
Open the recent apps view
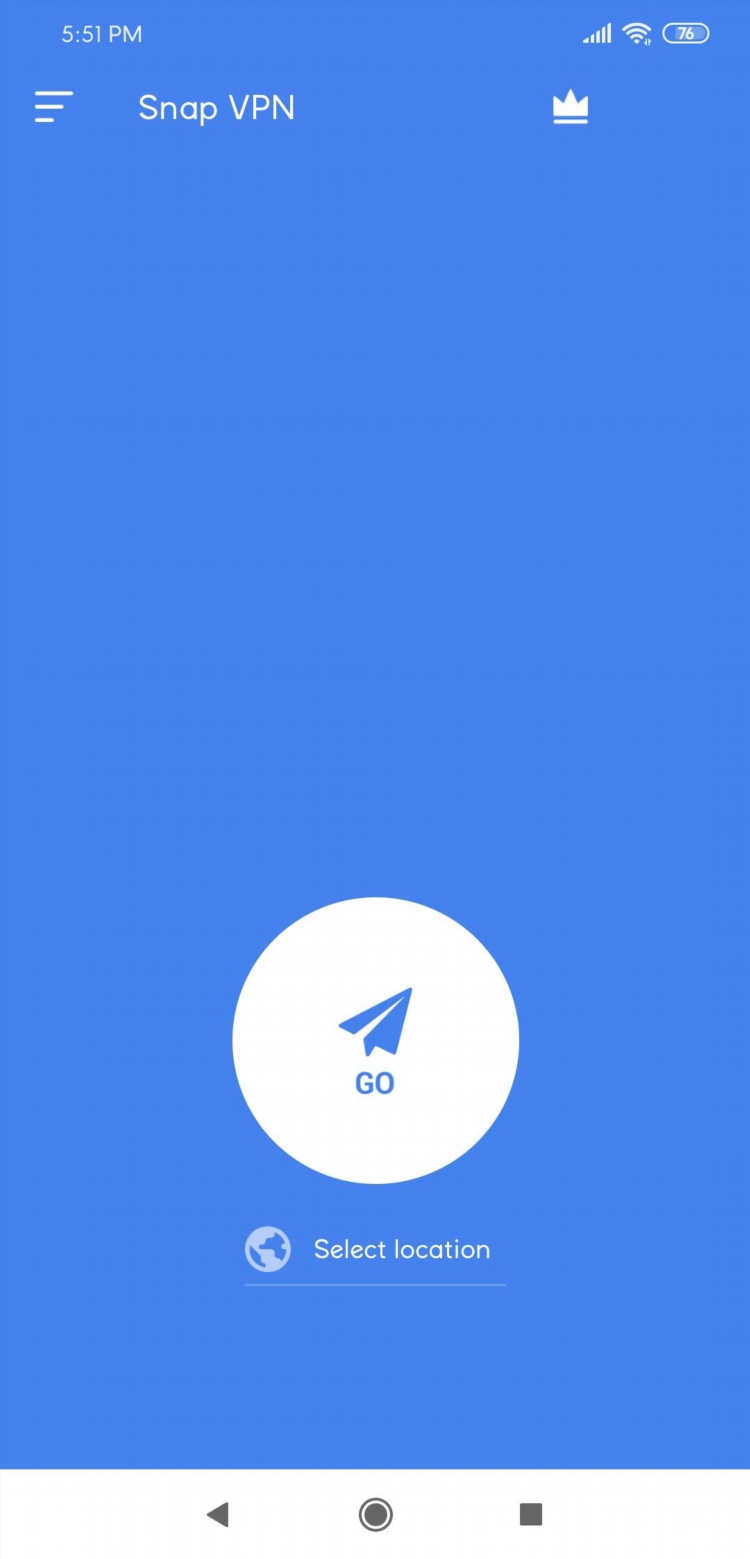(x=531, y=1514)
